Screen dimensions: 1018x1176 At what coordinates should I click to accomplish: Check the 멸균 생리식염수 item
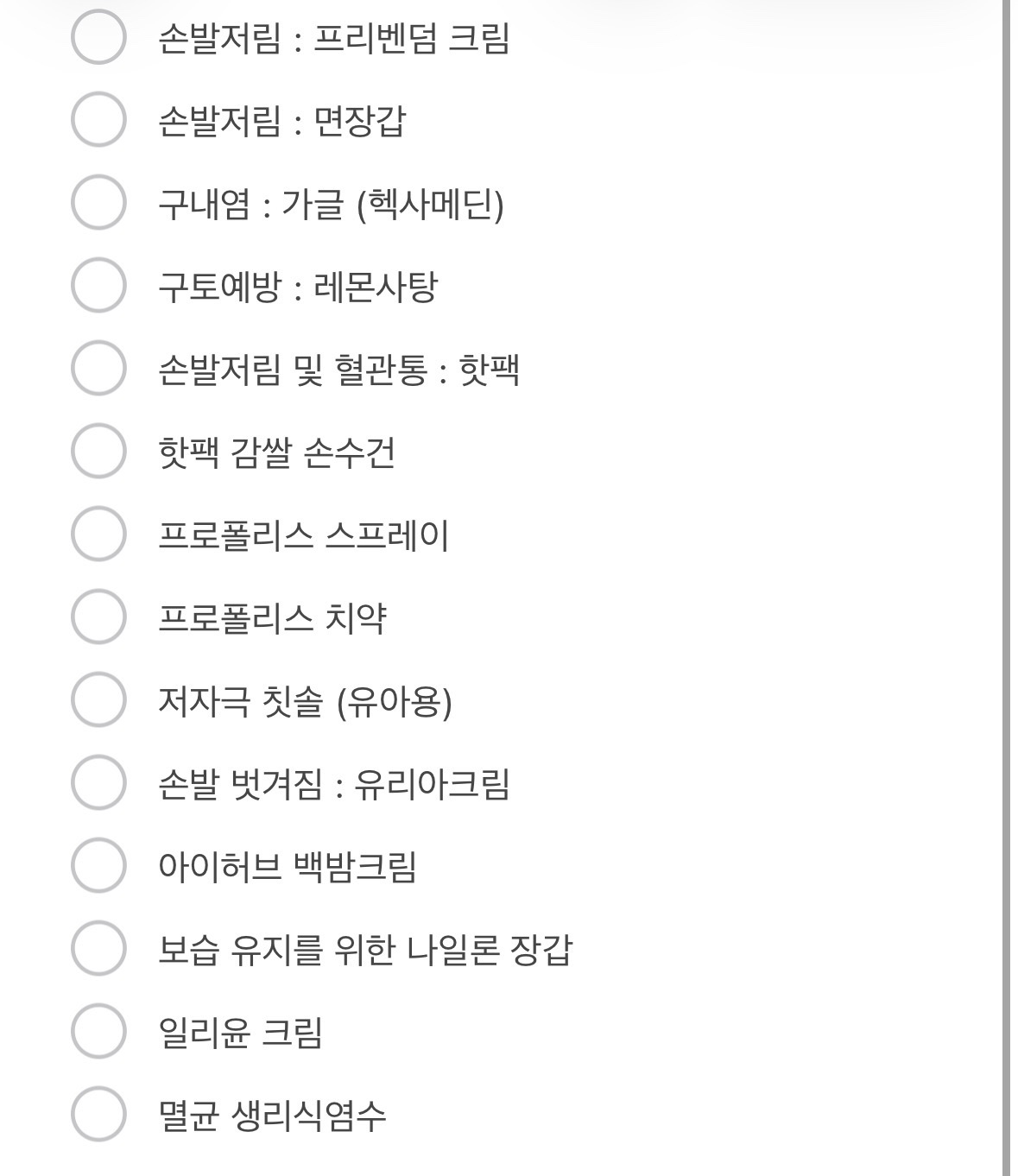[98, 1114]
